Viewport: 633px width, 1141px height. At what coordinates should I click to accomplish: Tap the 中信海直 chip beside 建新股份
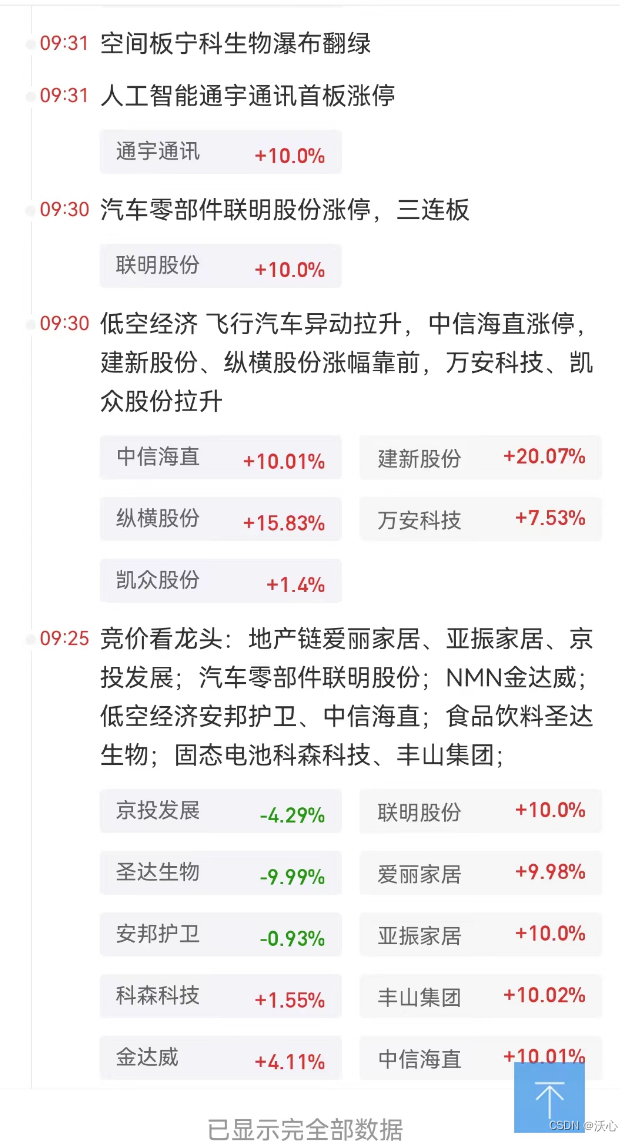220,457
